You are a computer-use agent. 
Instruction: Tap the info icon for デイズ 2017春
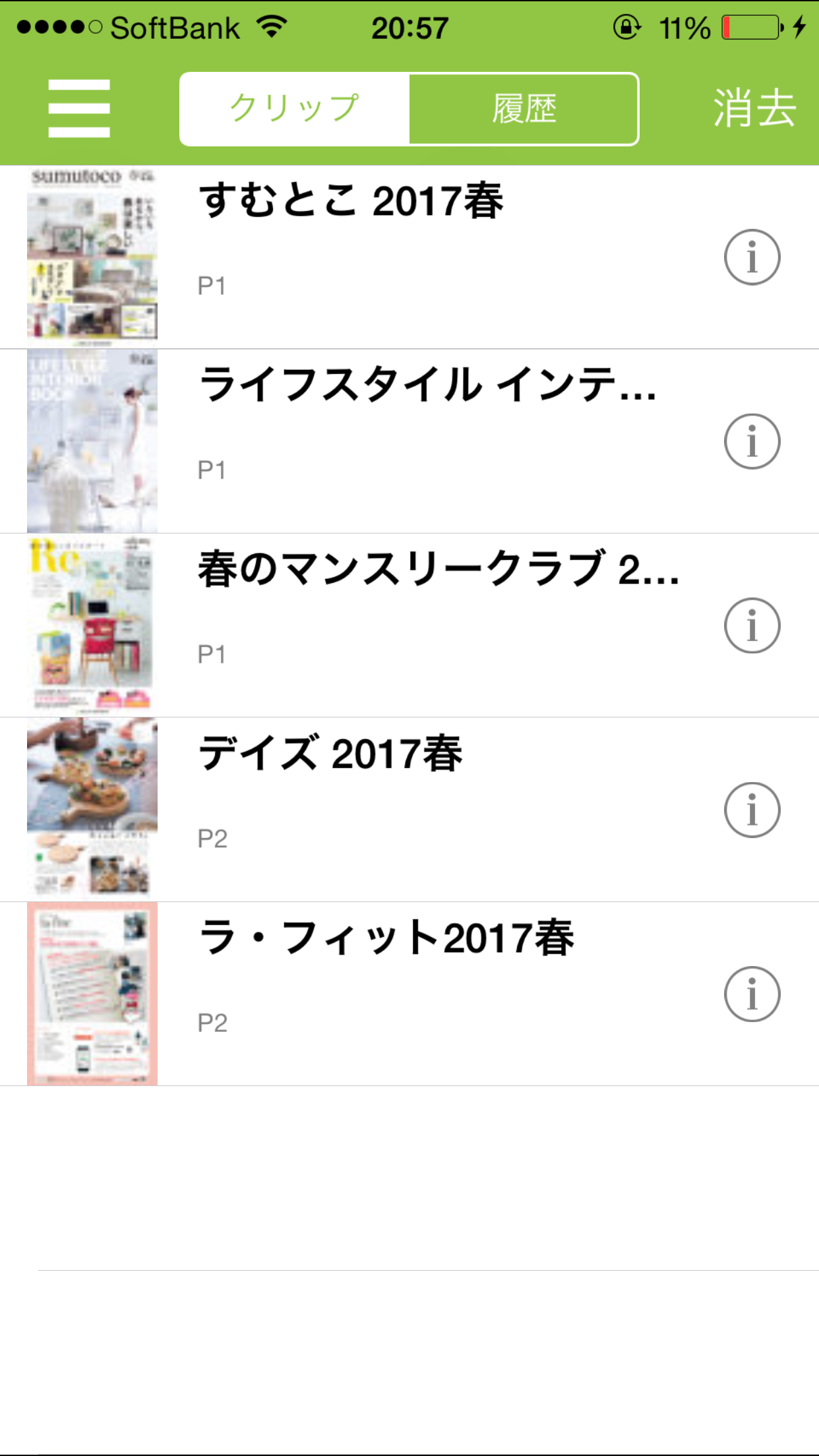tap(752, 810)
